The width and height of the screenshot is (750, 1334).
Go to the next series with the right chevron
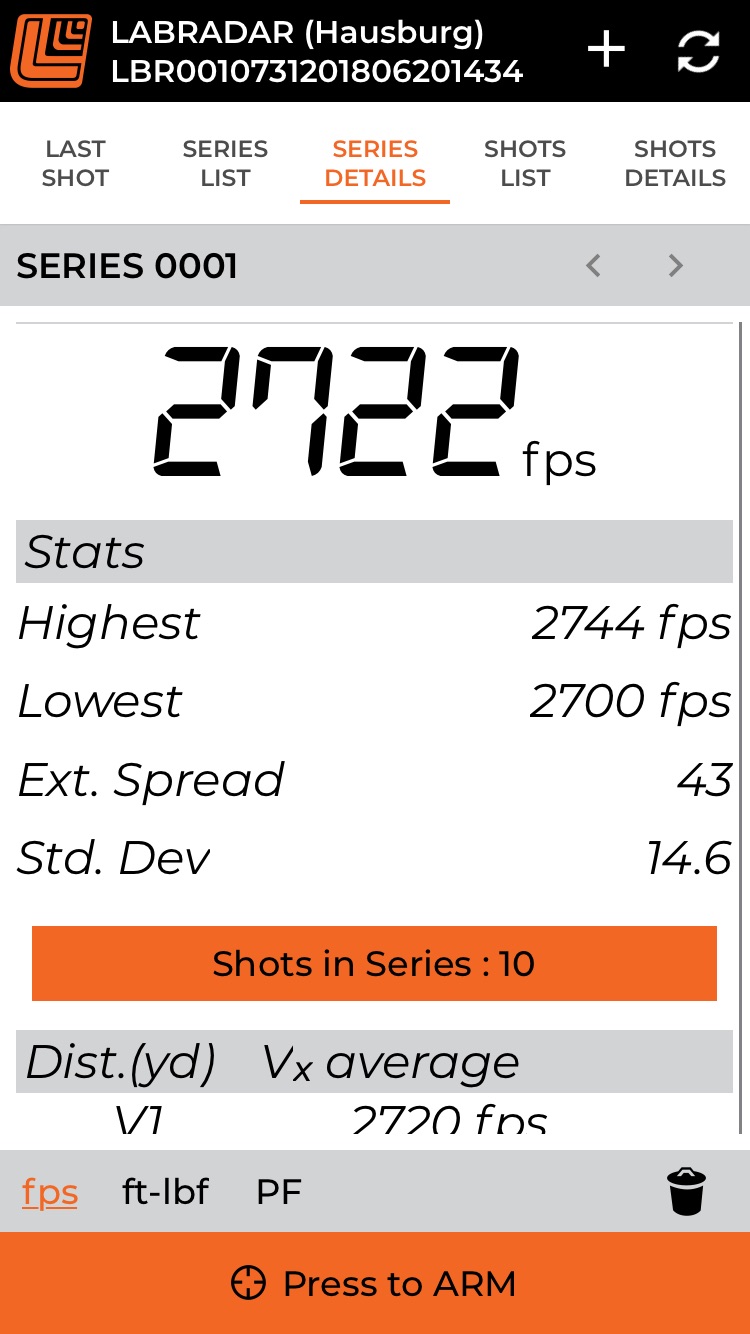[x=676, y=265]
